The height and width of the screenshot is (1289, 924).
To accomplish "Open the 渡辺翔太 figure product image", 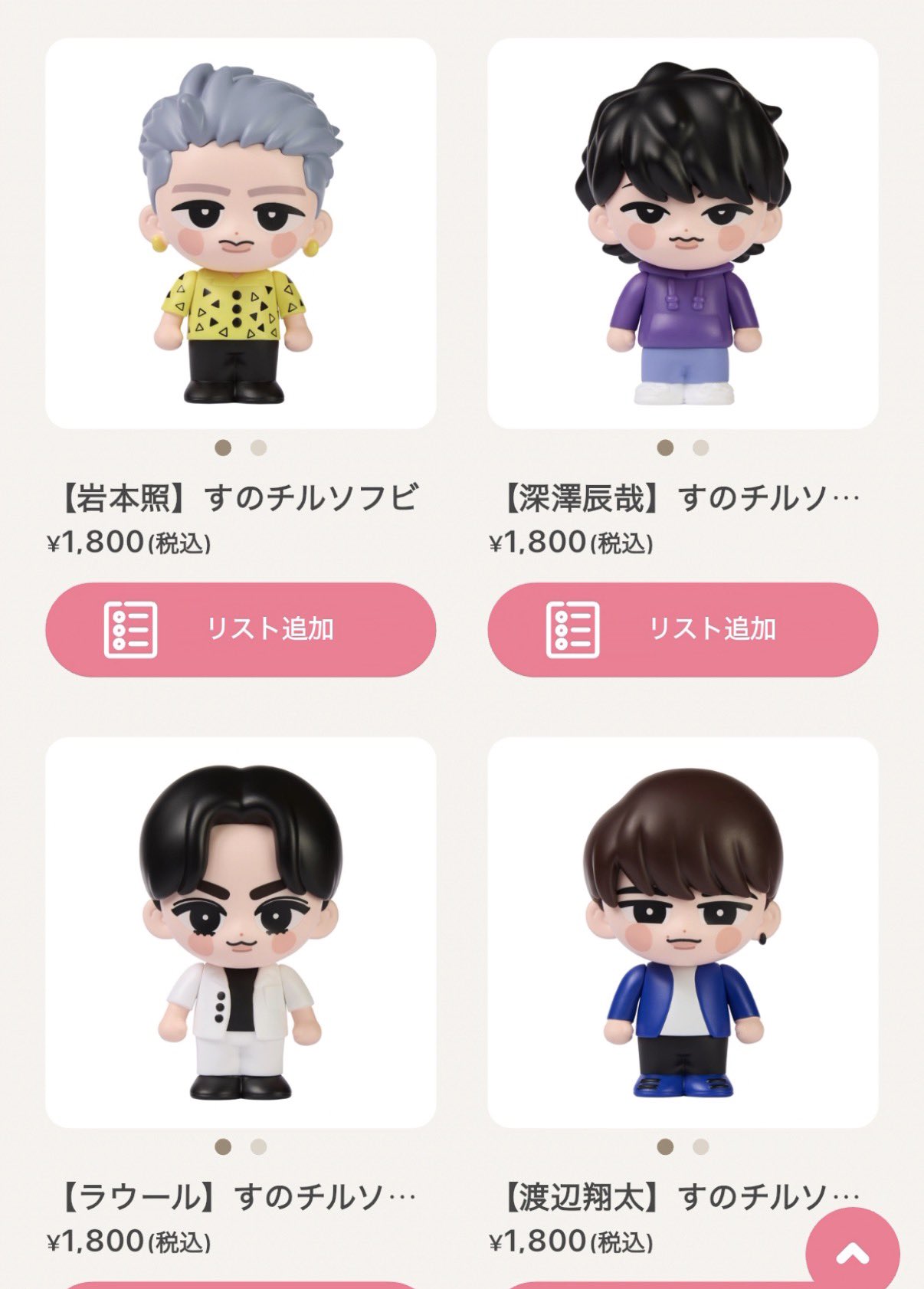I will click(683, 932).
